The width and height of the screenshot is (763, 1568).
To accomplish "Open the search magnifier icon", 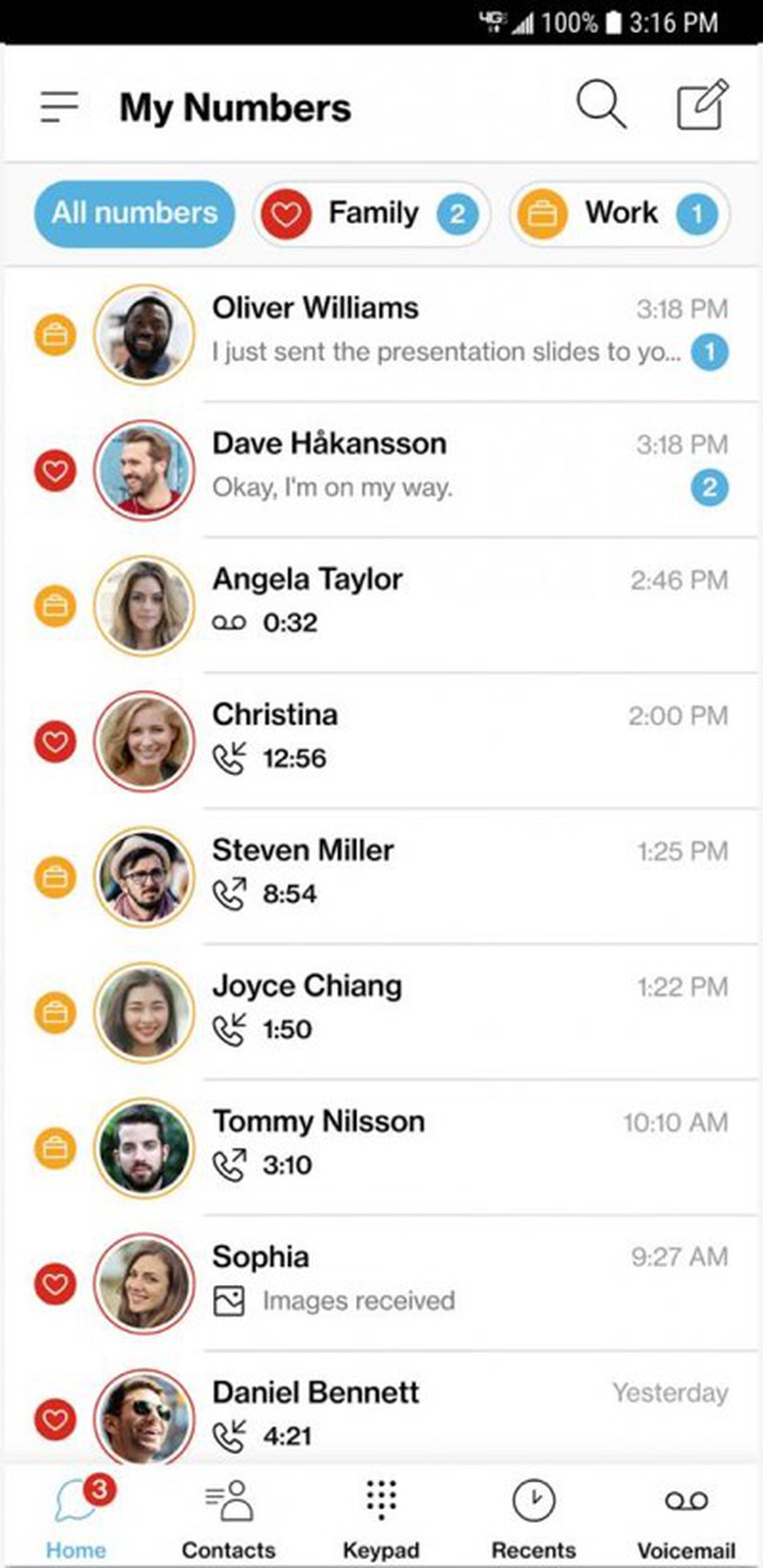I will click(x=600, y=105).
